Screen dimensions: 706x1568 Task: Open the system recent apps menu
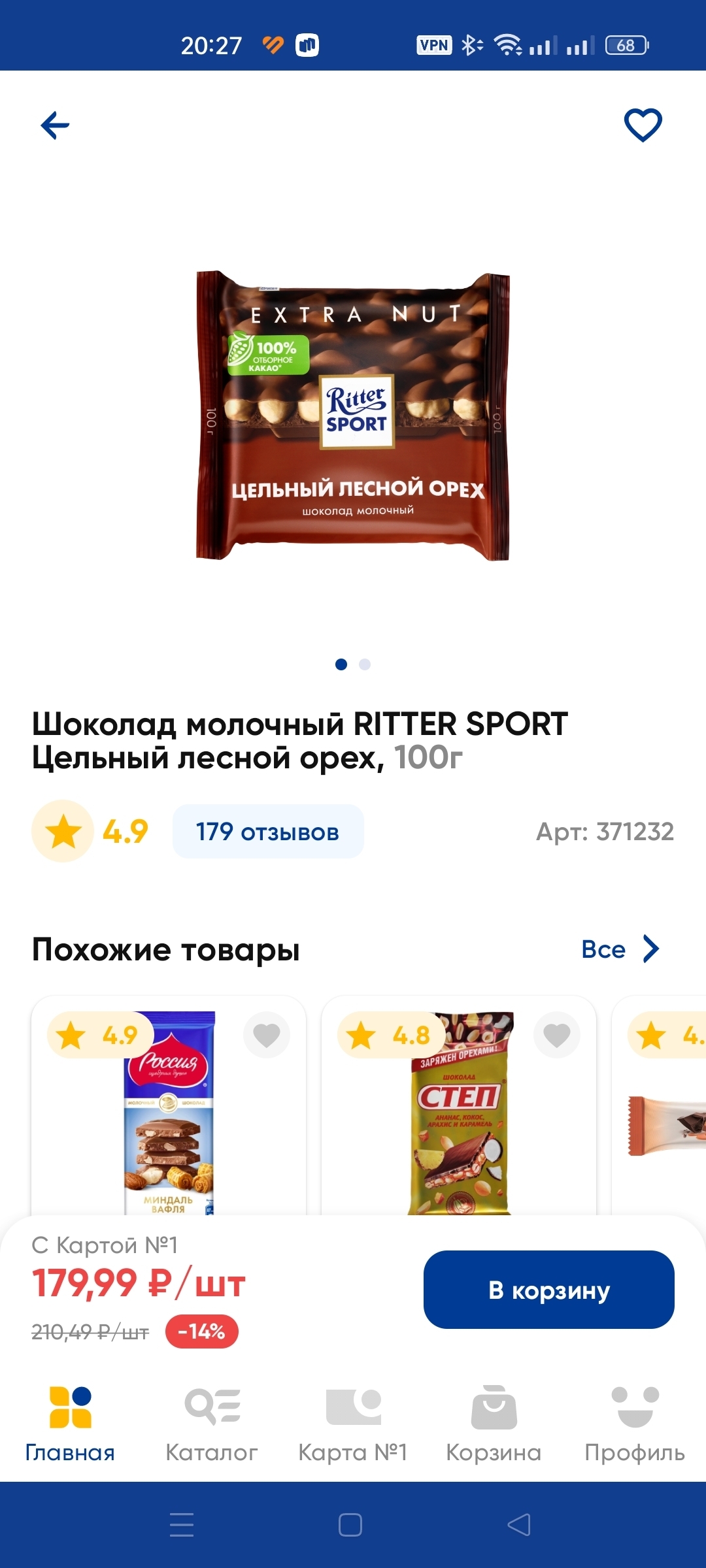tap(182, 1525)
